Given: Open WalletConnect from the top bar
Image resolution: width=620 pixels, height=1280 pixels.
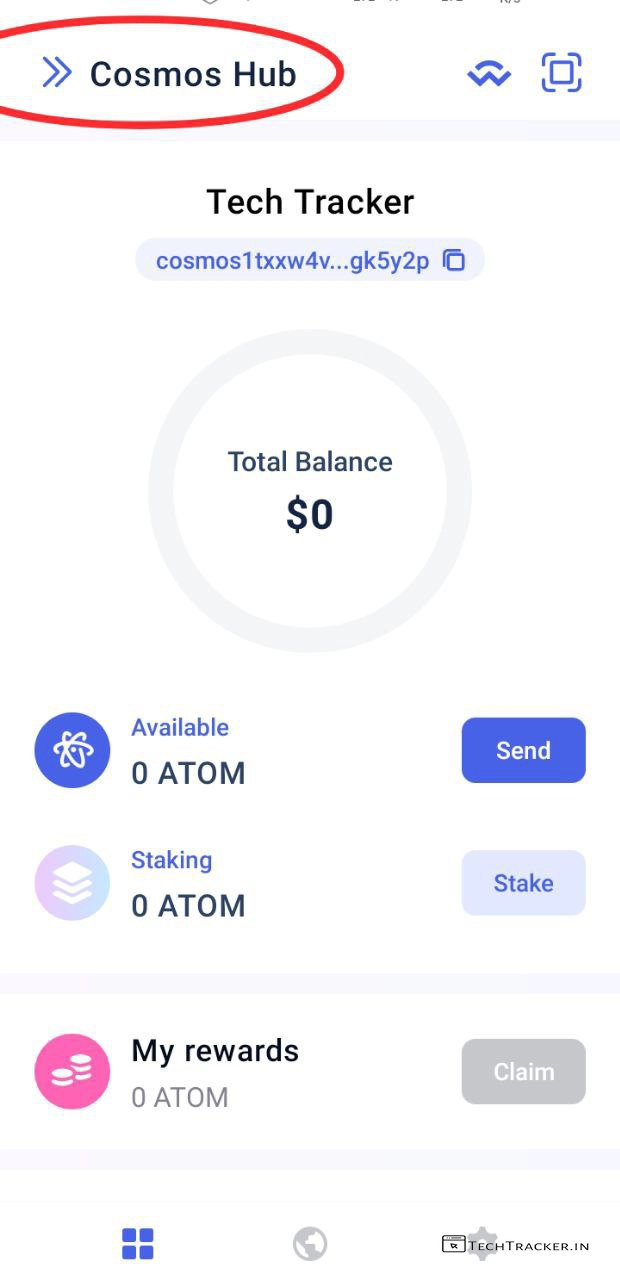Looking at the screenshot, I should coord(489,74).
